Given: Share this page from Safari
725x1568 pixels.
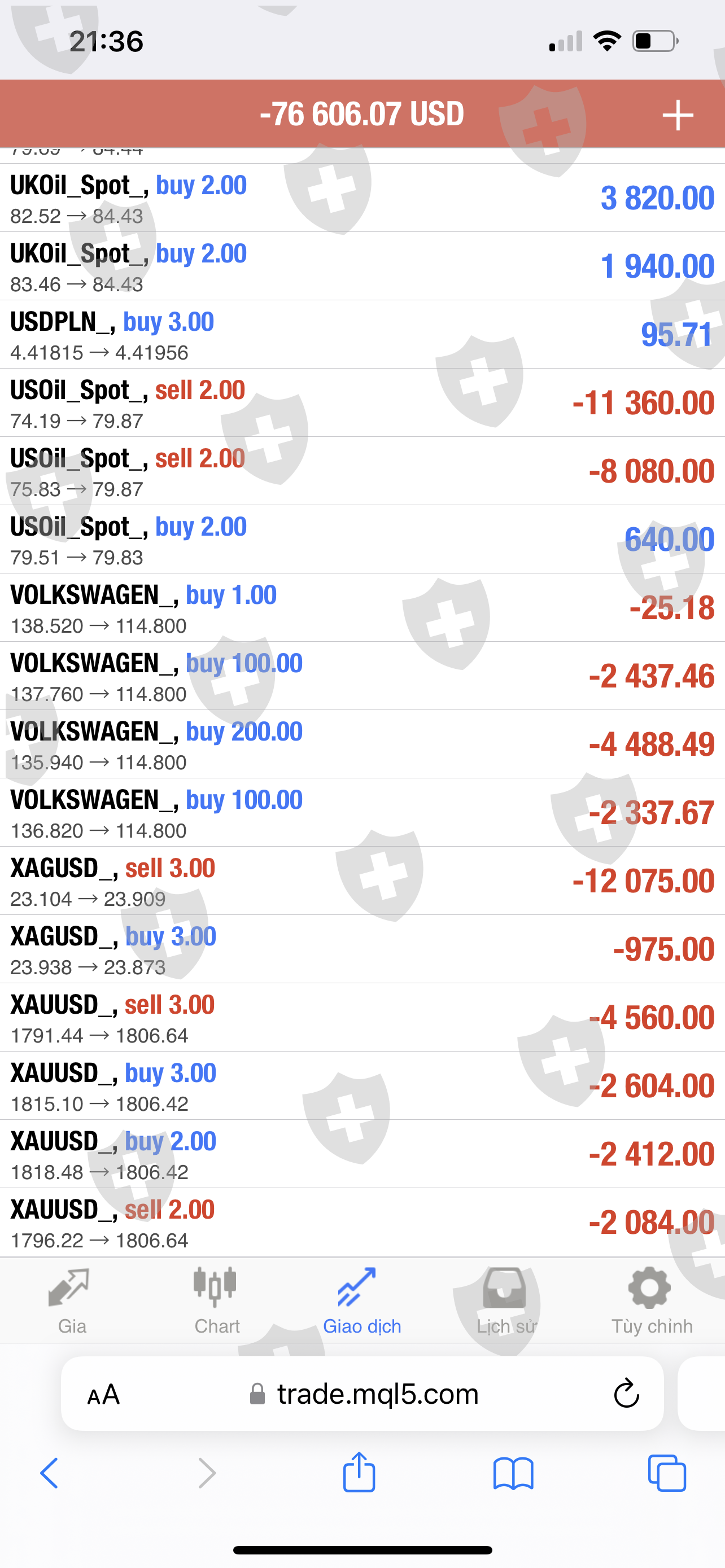Looking at the screenshot, I should coord(359,1473).
